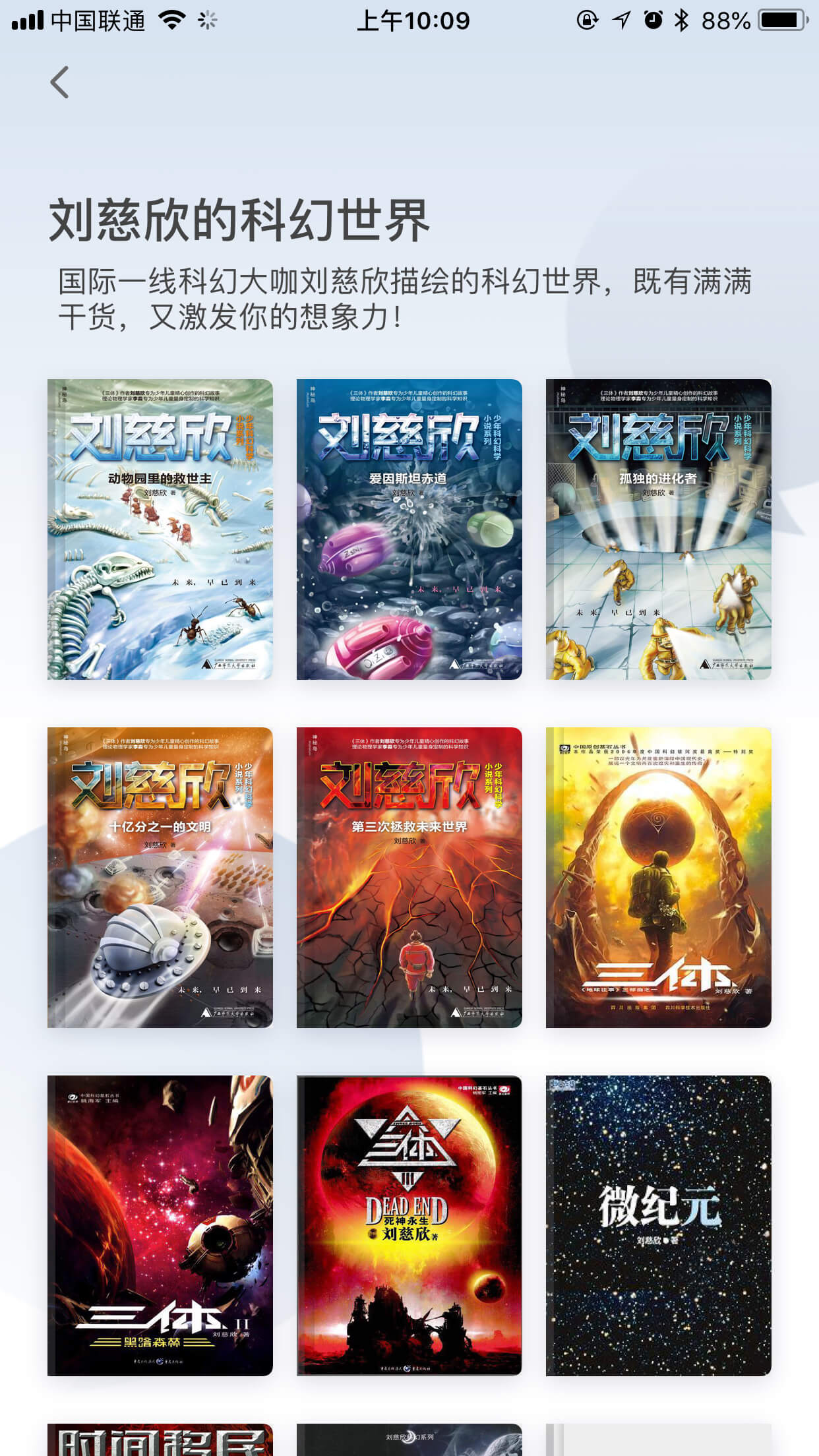Open the book 孤独的进化者

pos(659,529)
